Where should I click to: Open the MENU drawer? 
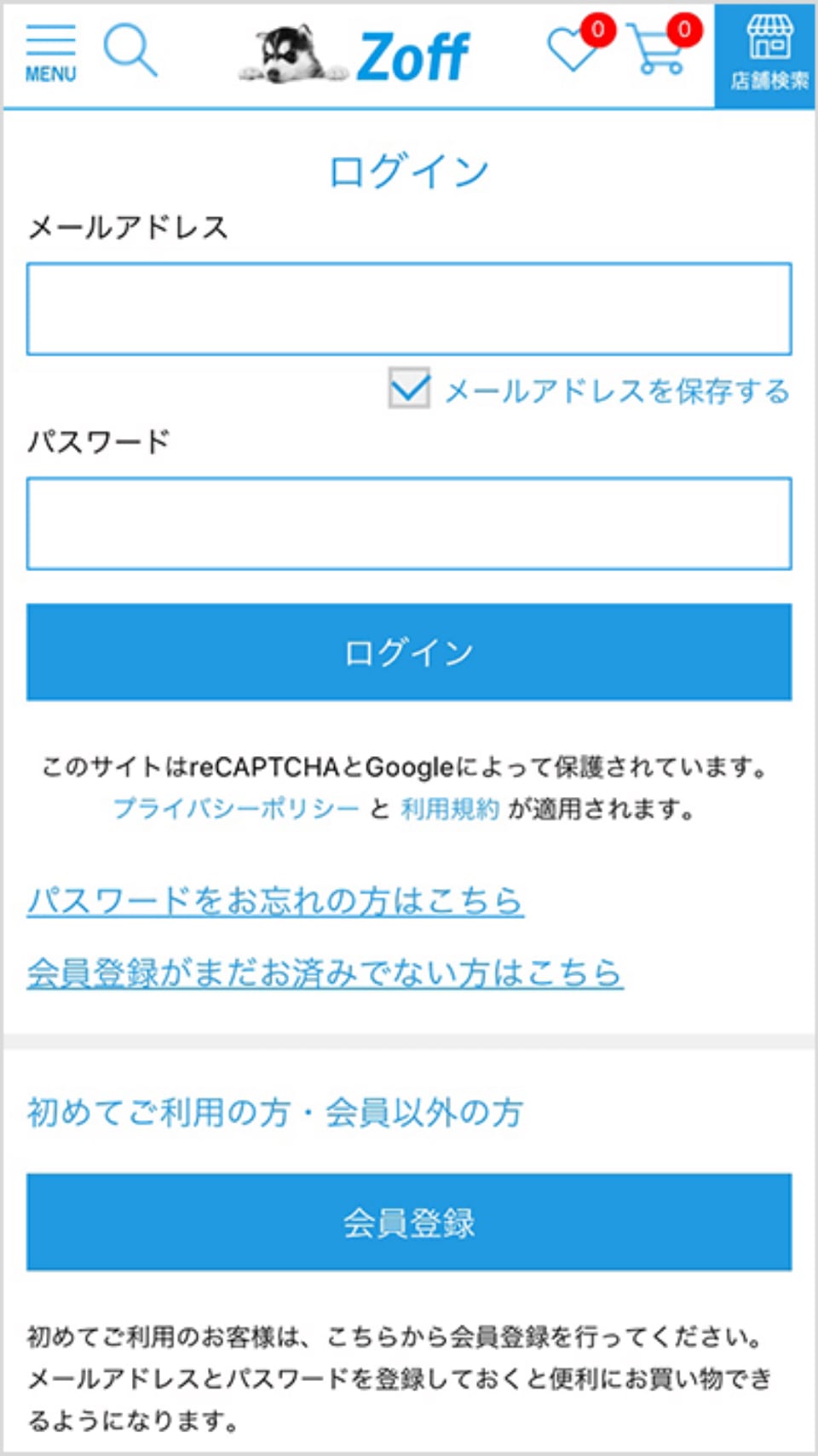[x=50, y=54]
